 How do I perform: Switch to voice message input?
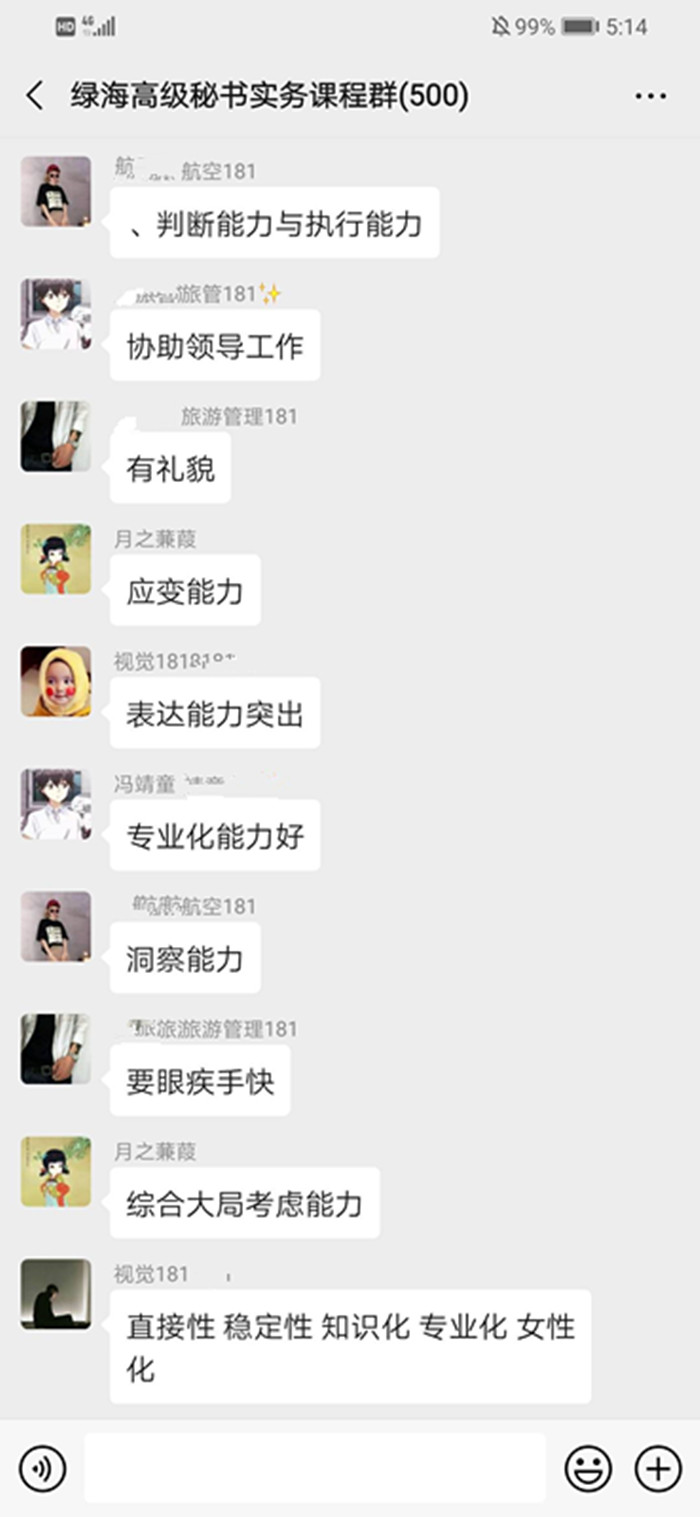click(x=43, y=1468)
